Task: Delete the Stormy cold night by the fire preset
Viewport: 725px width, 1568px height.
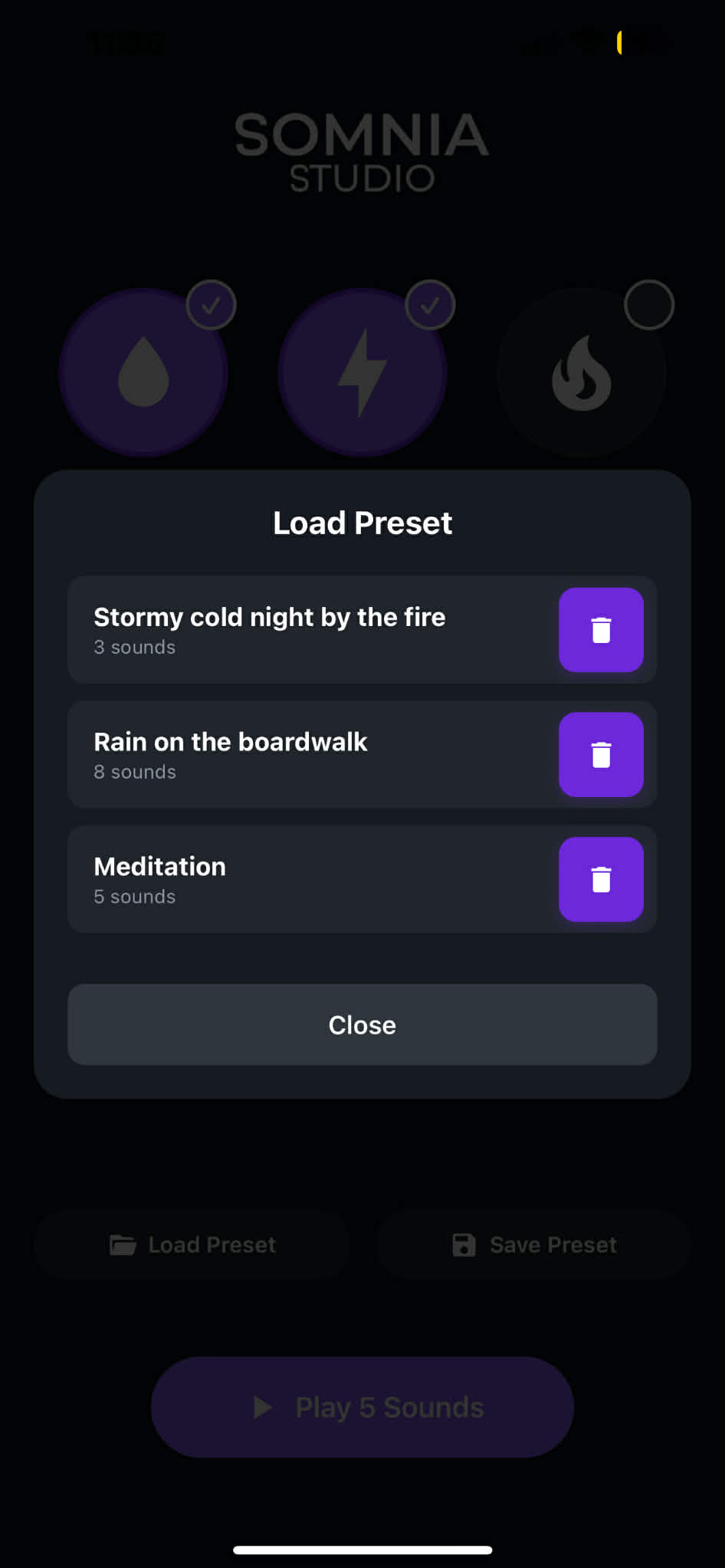Action: tap(601, 630)
